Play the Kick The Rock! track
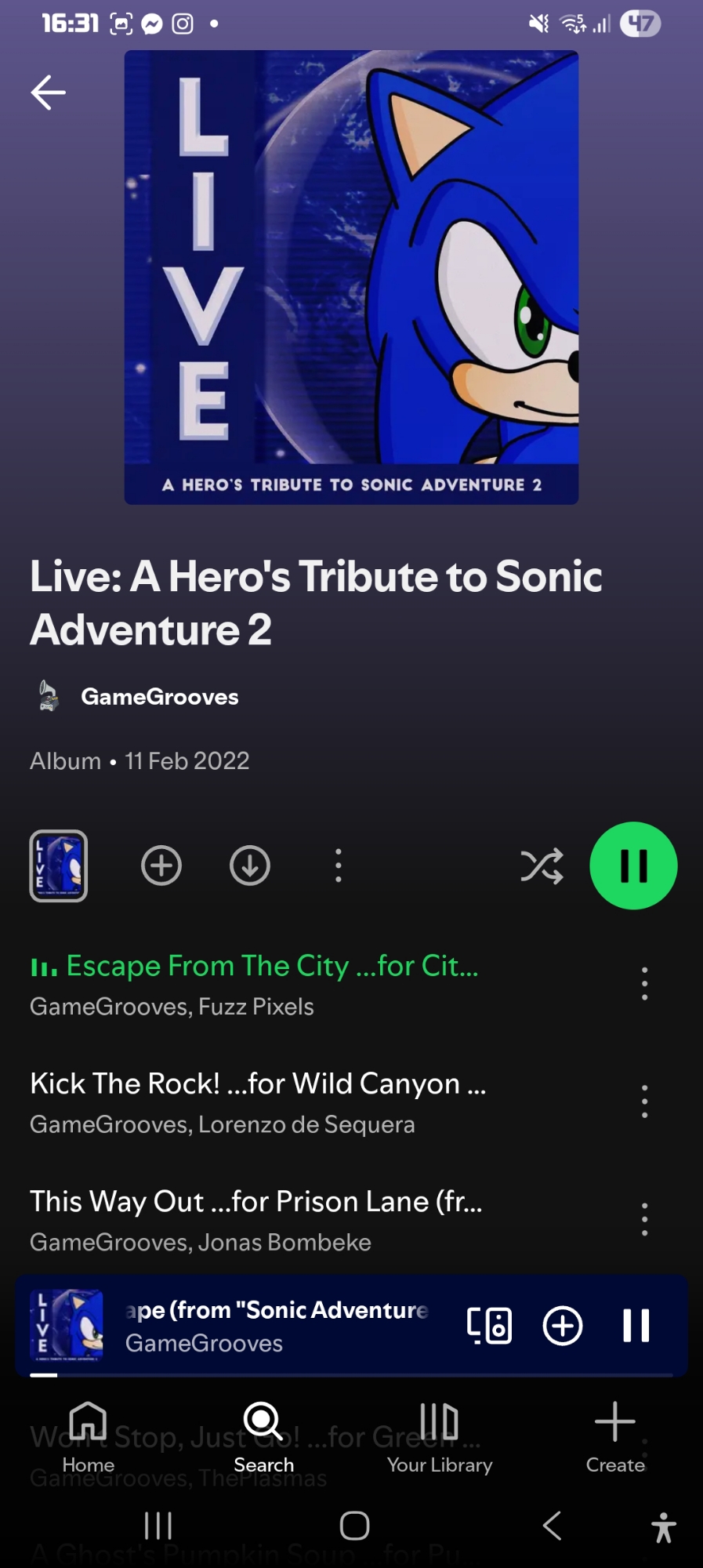The width and height of the screenshot is (703, 1568). 259,1102
